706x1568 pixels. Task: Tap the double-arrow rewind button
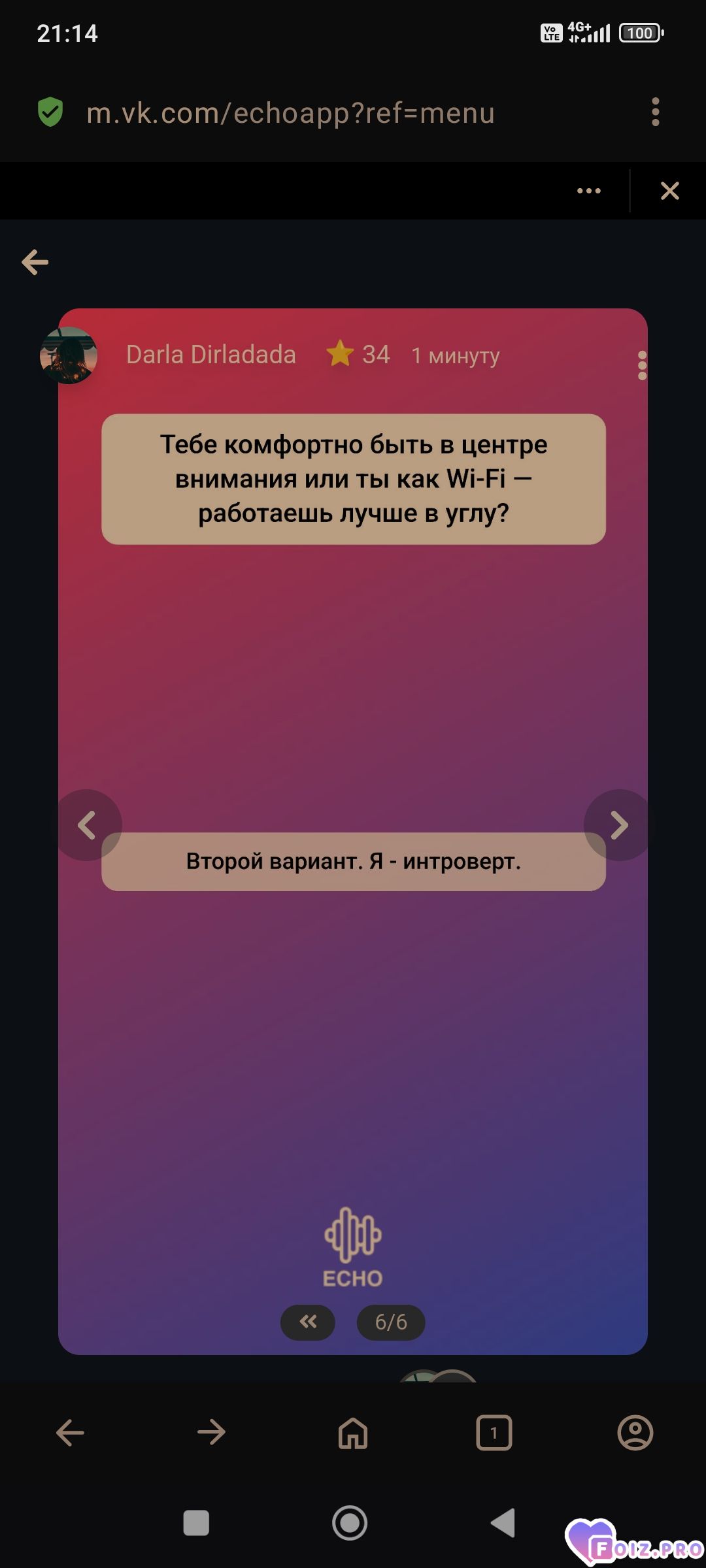308,1322
